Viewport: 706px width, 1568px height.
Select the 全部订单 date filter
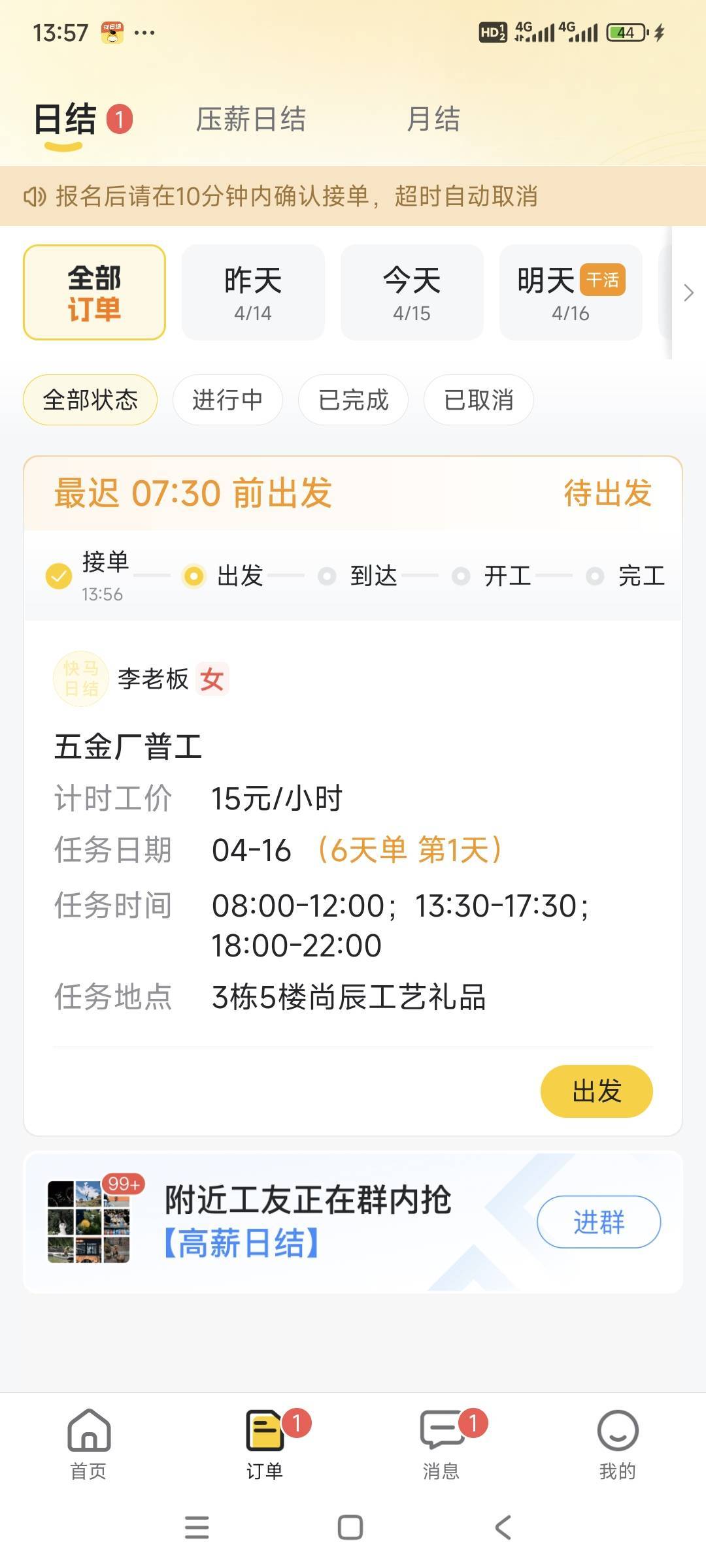(94, 293)
